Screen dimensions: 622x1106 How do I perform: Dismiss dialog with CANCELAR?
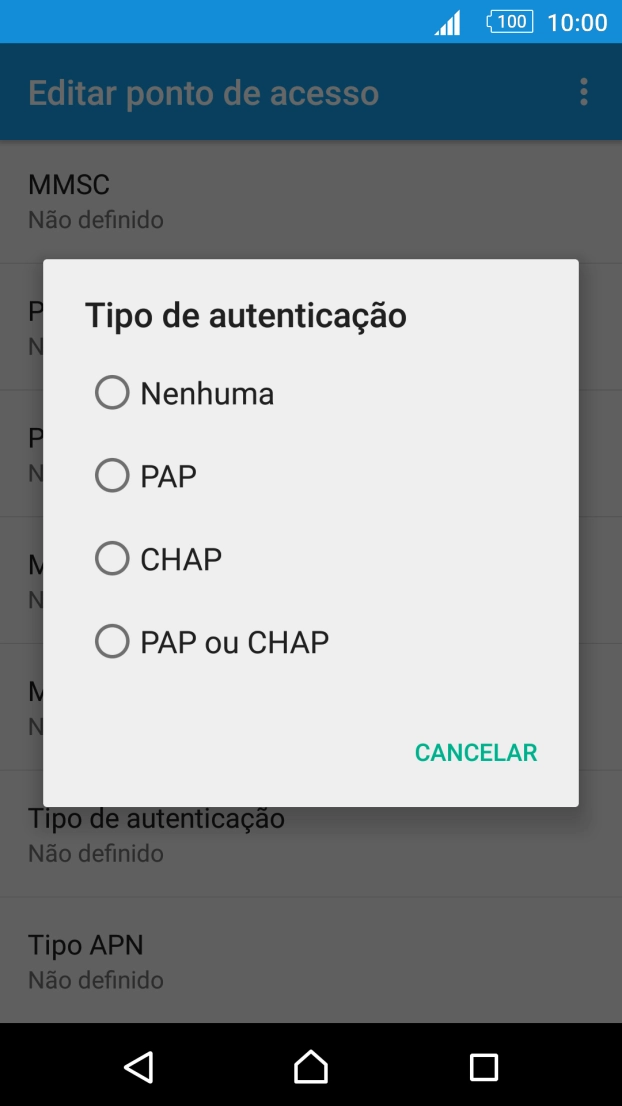[476, 752]
